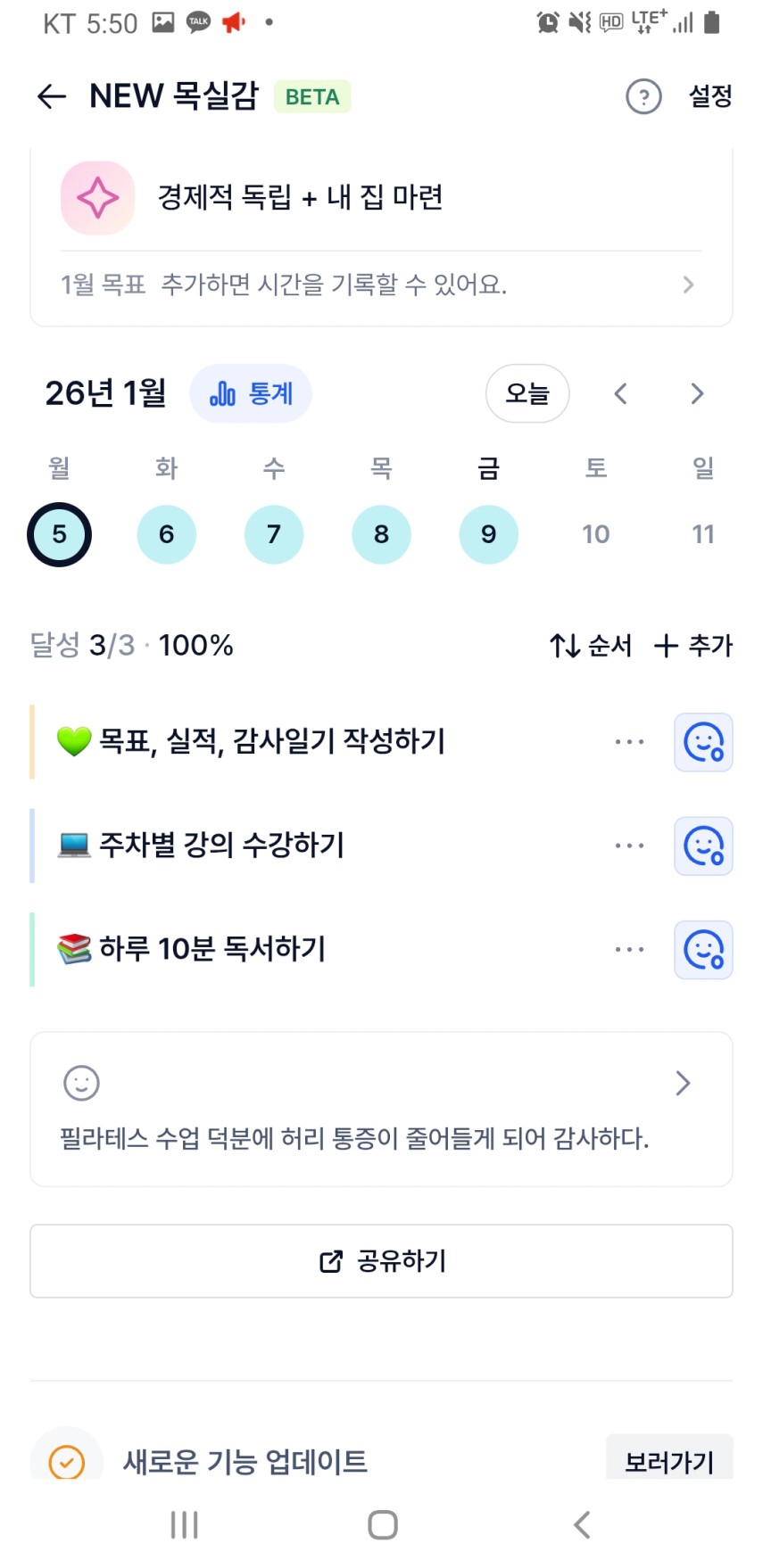Open options for 주차별 강의 수강하기
The image size is (763, 1568).
click(x=629, y=846)
